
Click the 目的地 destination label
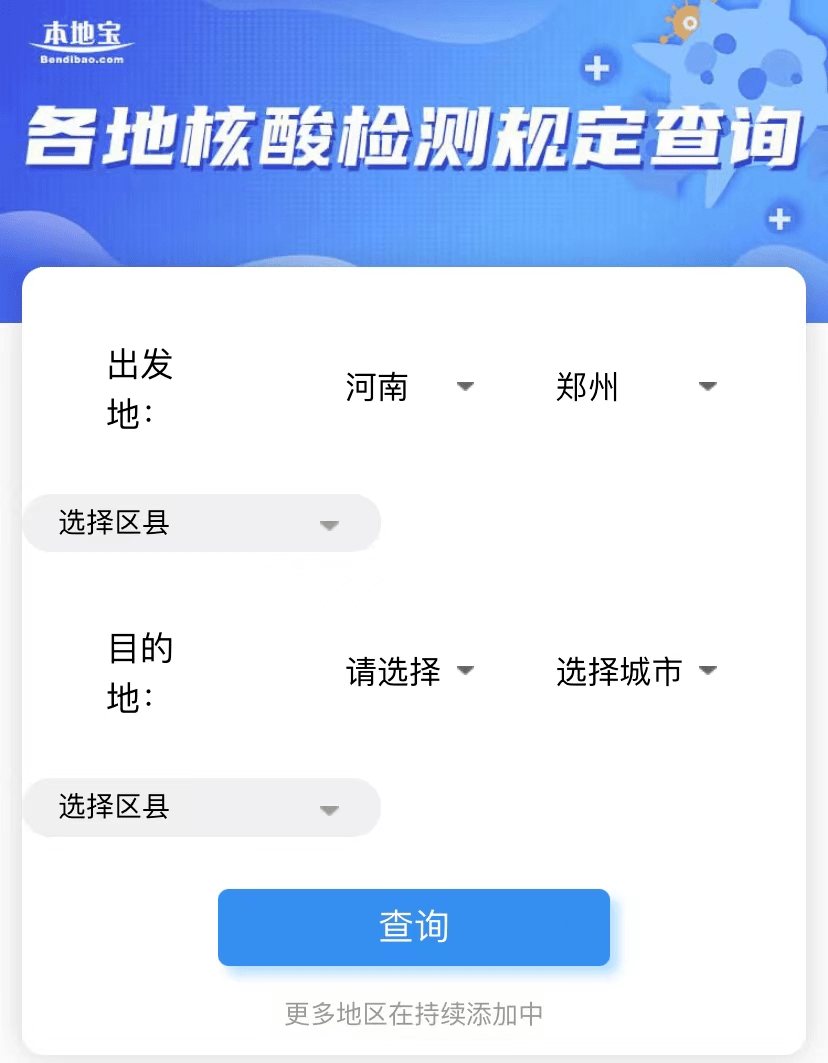click(141, 674)
